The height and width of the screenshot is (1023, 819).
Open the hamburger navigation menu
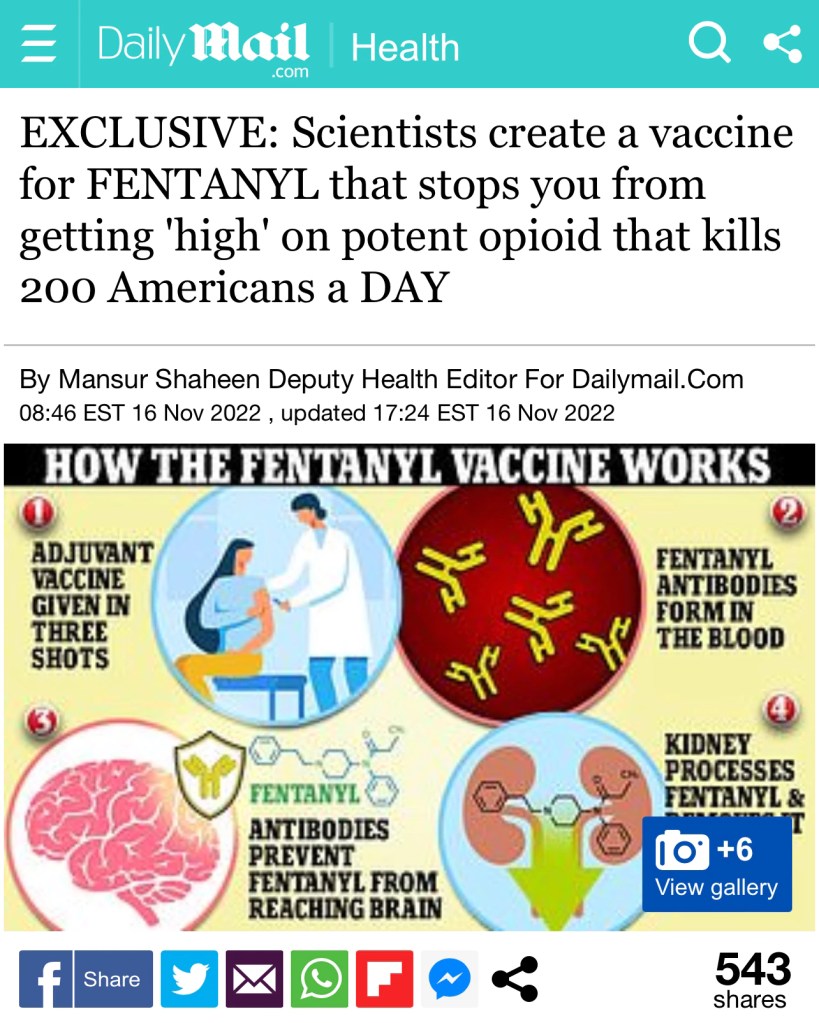point(38,45)
